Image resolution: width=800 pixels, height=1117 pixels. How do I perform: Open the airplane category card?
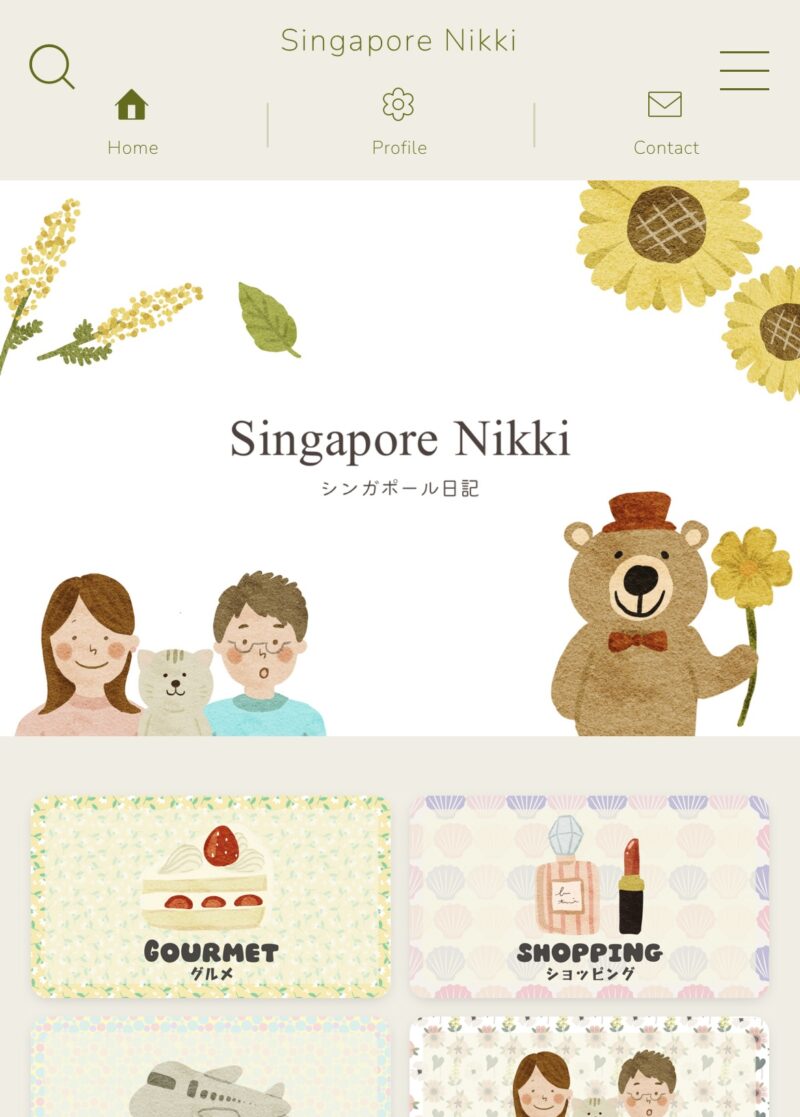pyautogui.click(x=211, y=1068)
